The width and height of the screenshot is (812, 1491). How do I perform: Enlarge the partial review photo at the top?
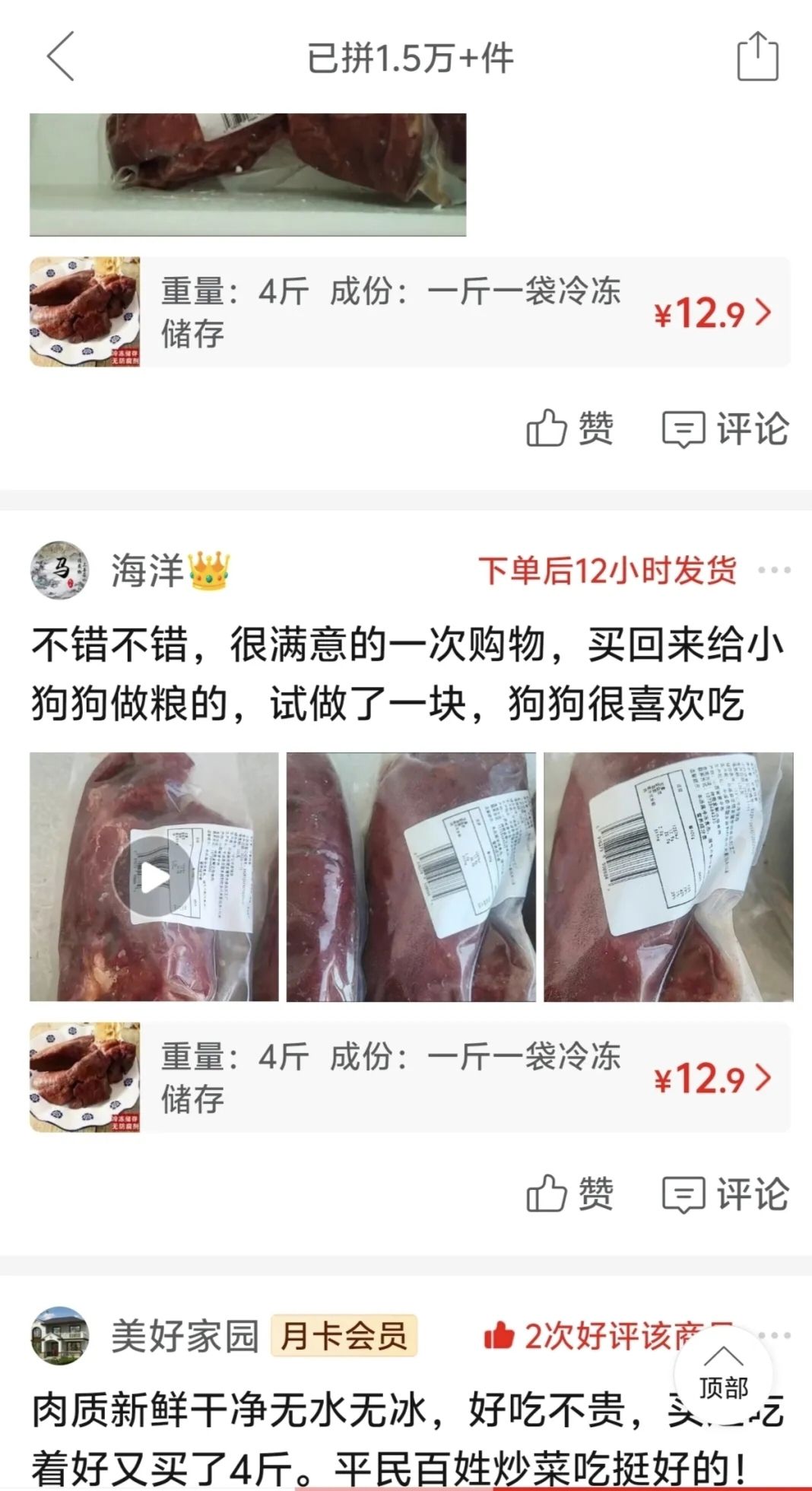point(248,175)
